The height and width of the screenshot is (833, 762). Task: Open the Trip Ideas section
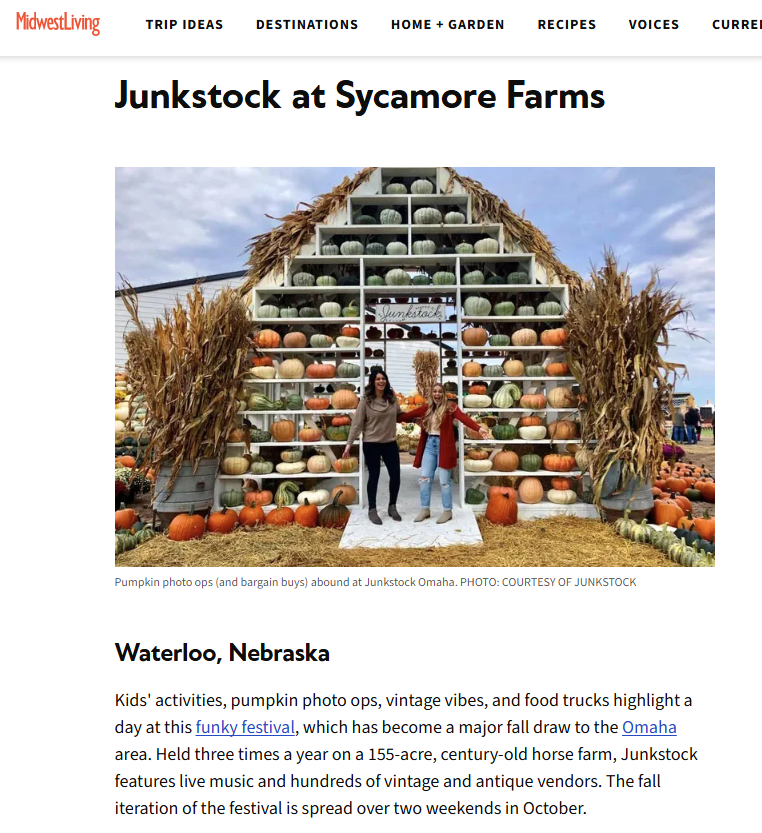tap(184, 24)
